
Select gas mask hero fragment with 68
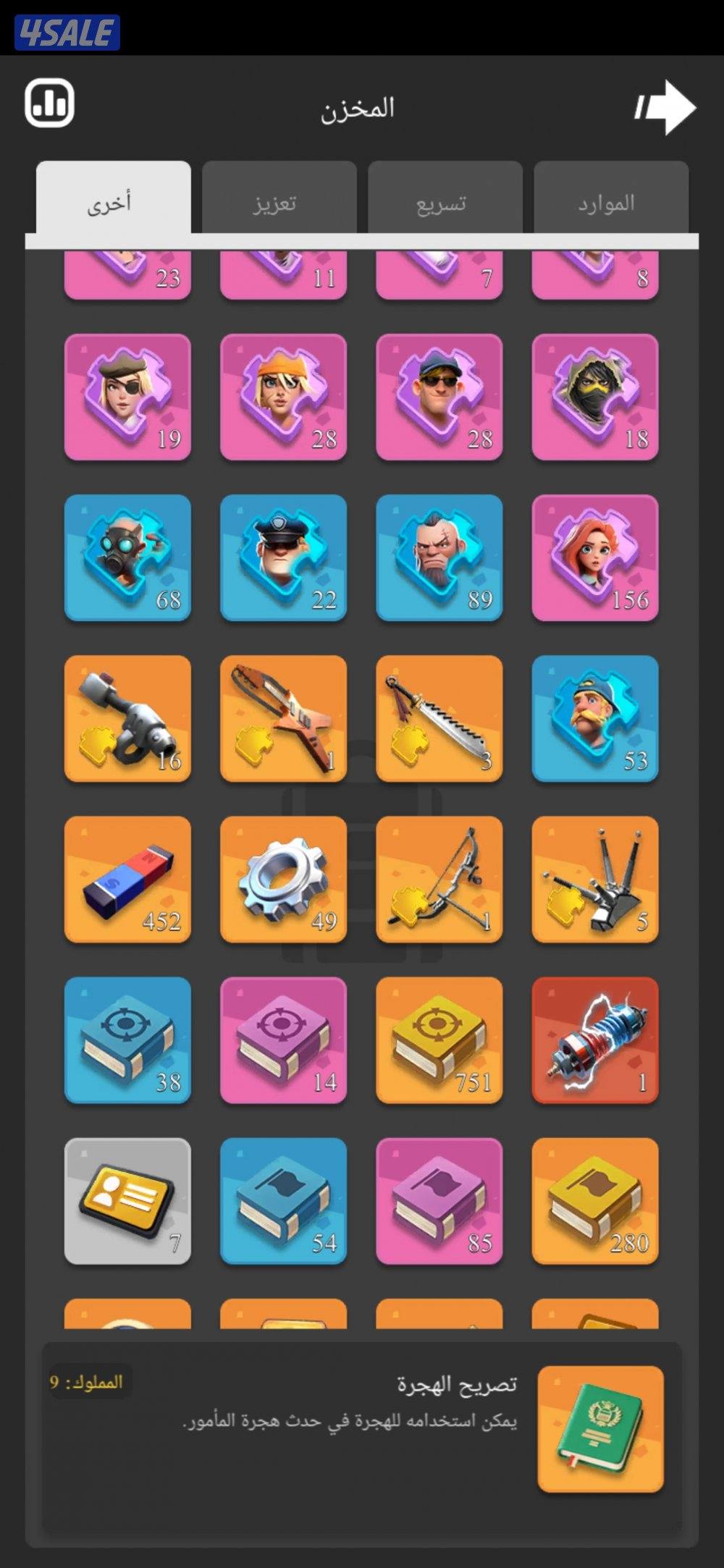[x=127, y=557]
